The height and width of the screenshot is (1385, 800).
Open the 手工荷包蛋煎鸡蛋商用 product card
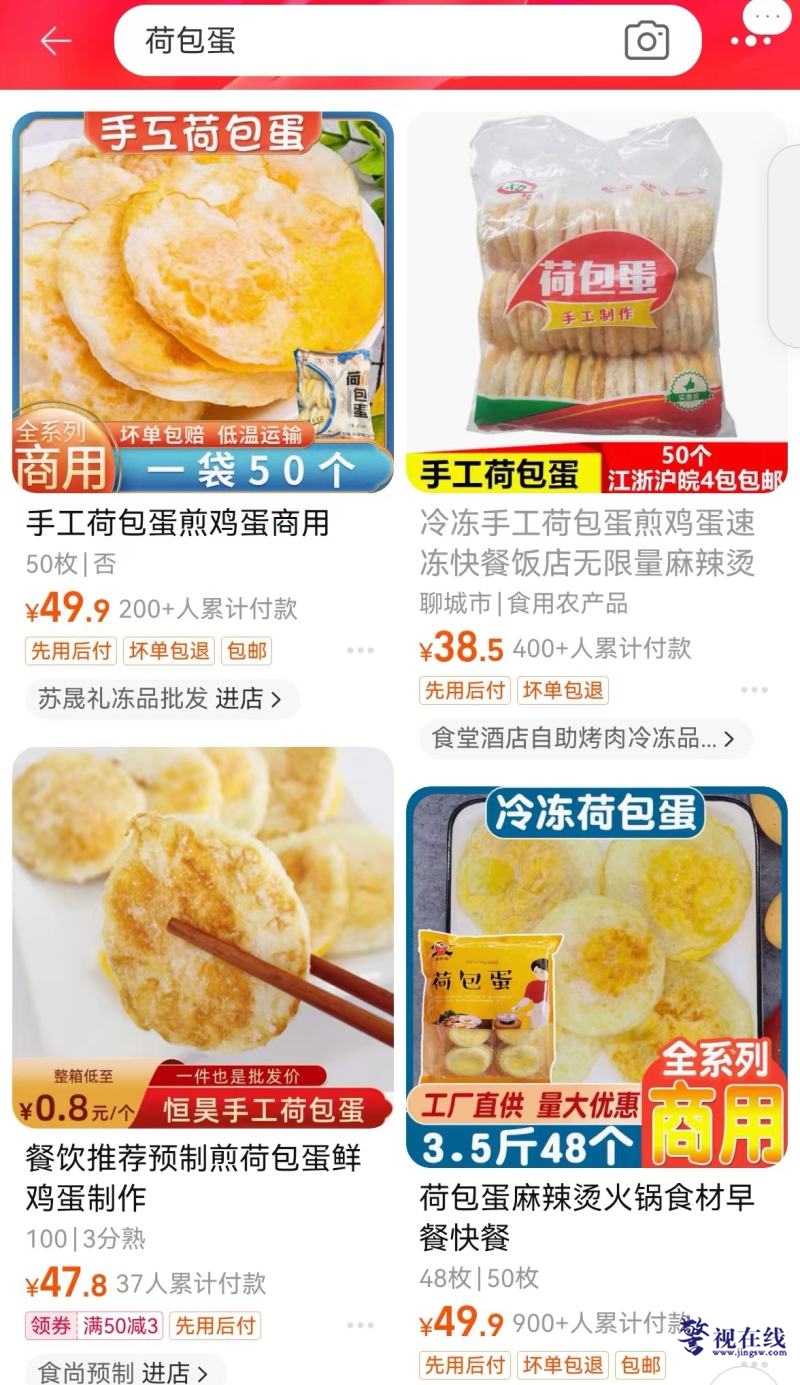[203, 302]
